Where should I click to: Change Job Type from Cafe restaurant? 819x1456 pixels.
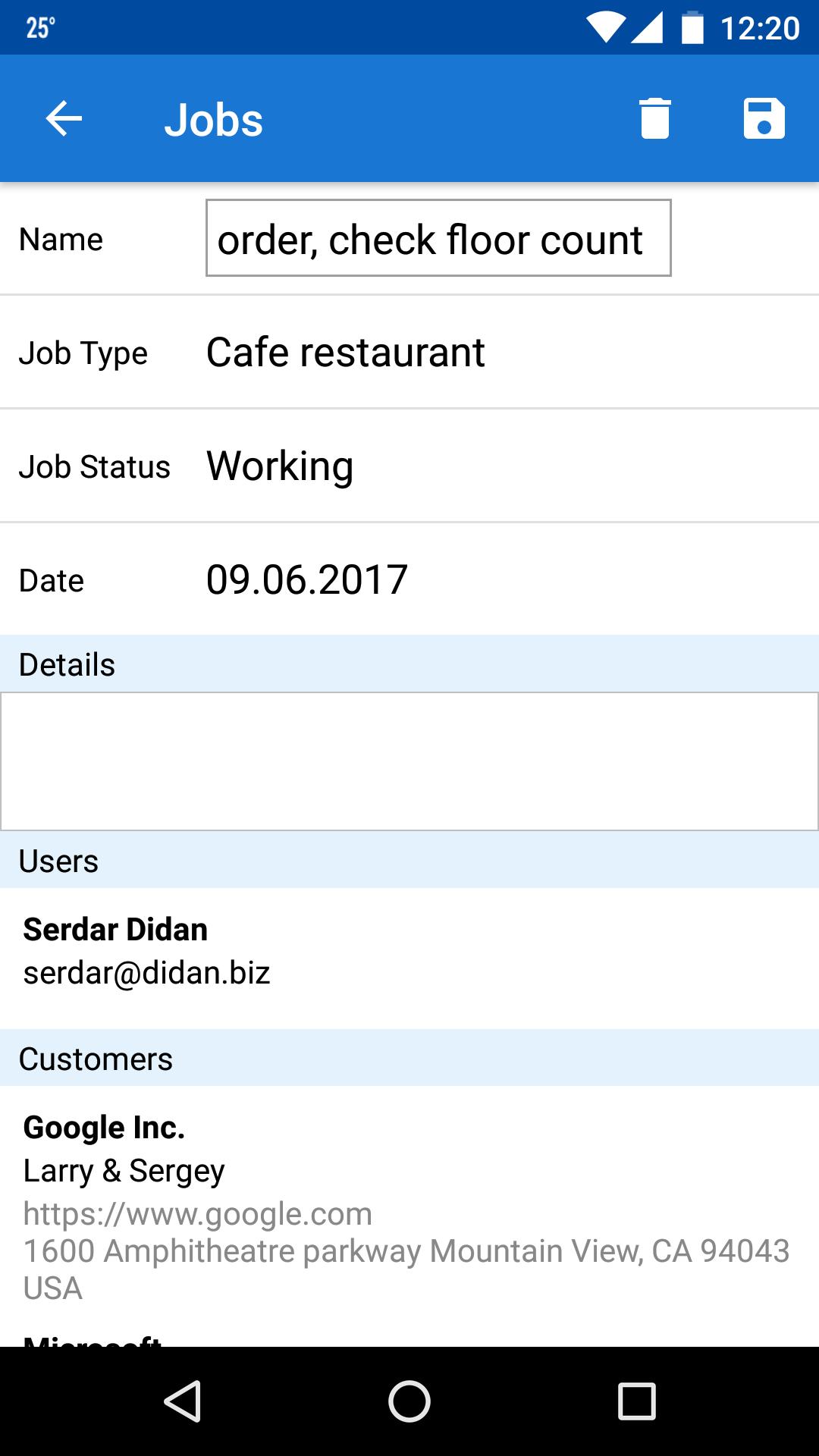(x=346, y=353)
